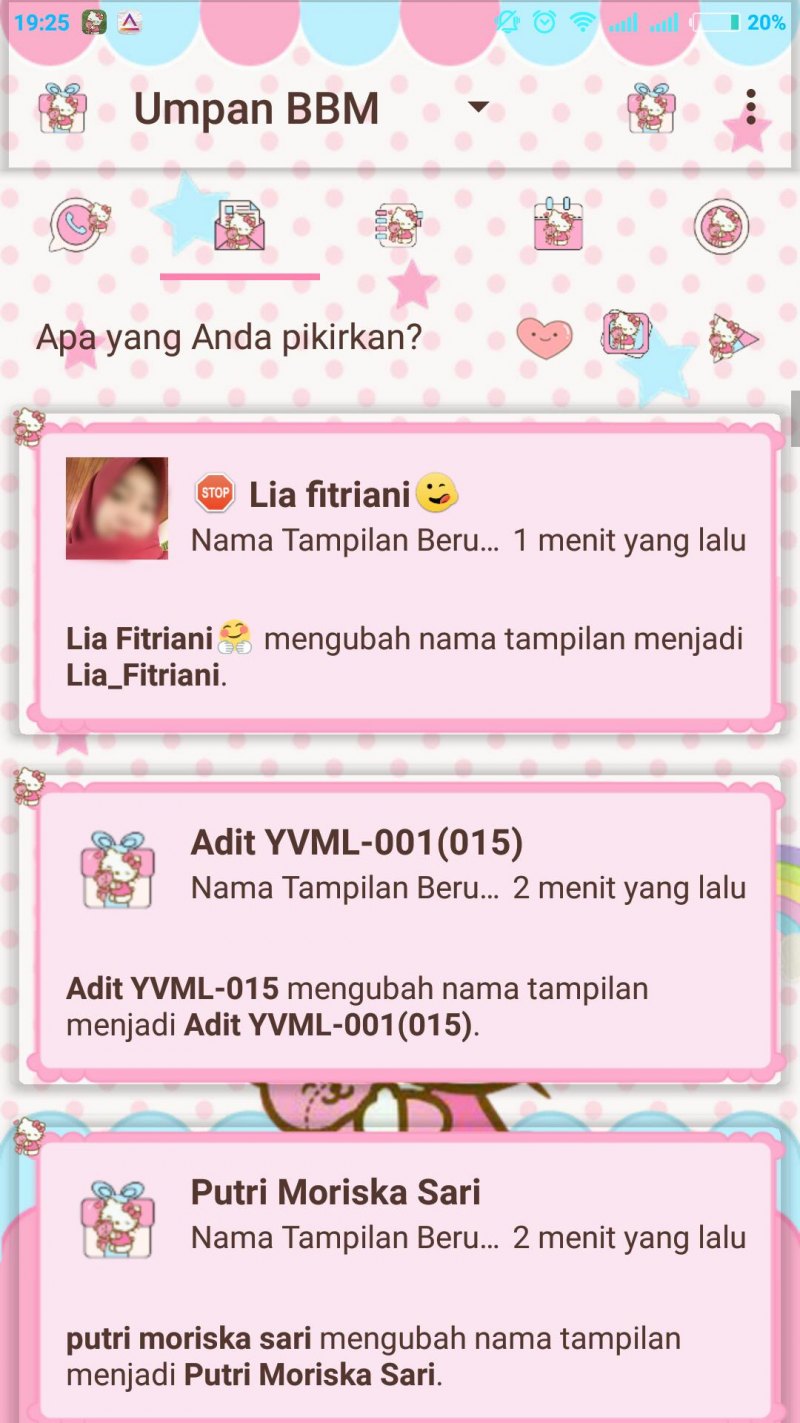Switch to the calls tab
Viewport: 800px width, 1423px height.
81,224
